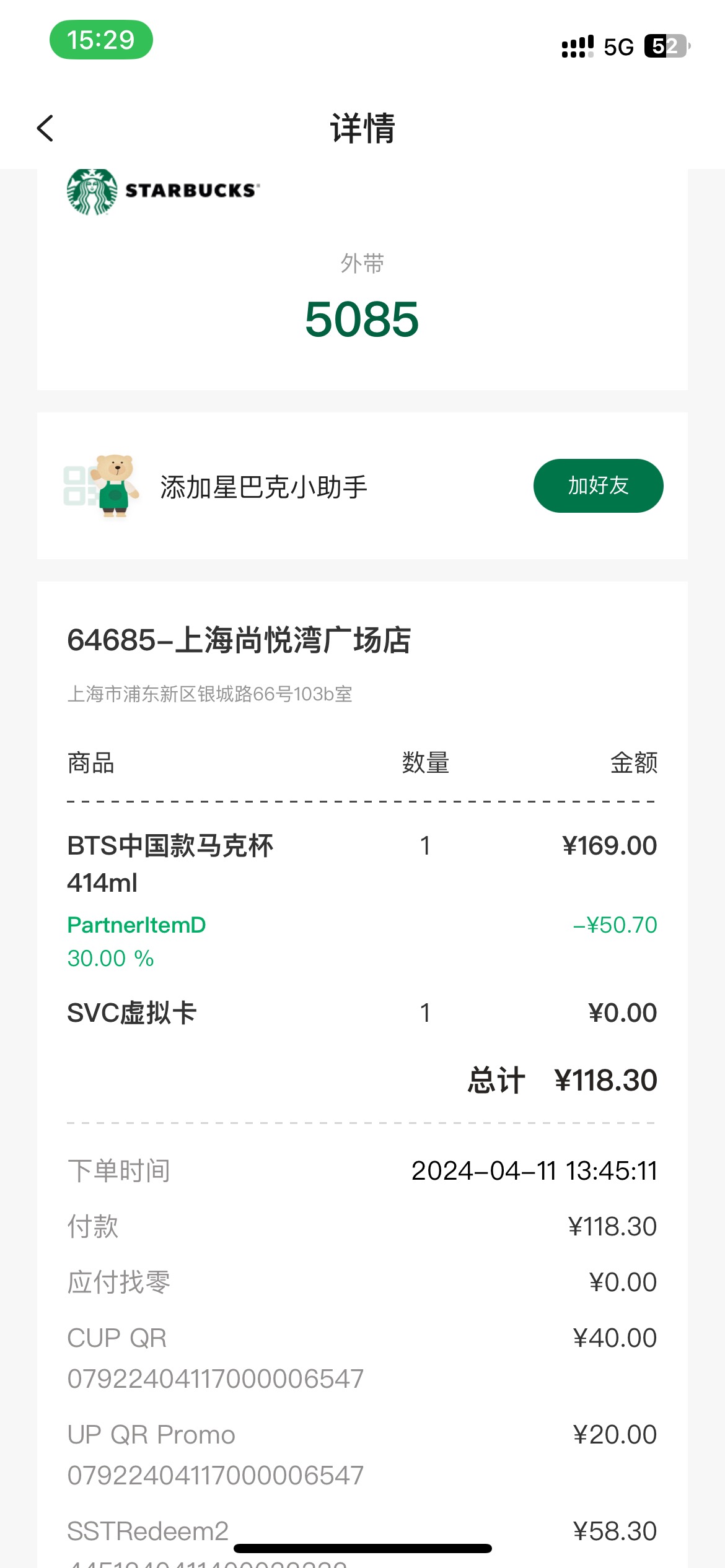Open the 添加星巴克小助手 banner
The height and width of the screenshot is (1568, 725).
coord(362,486)
